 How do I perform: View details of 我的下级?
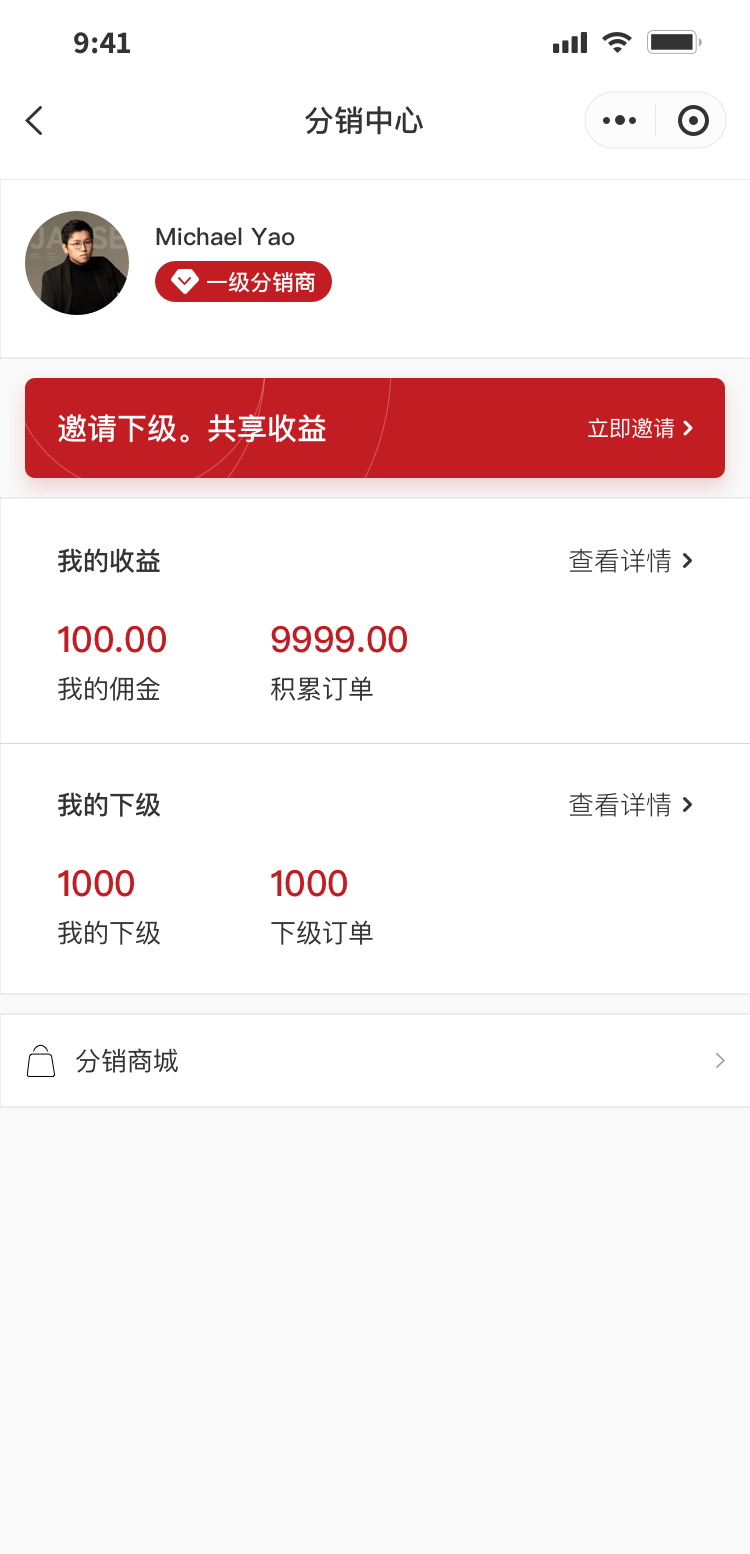coord(630,805)
